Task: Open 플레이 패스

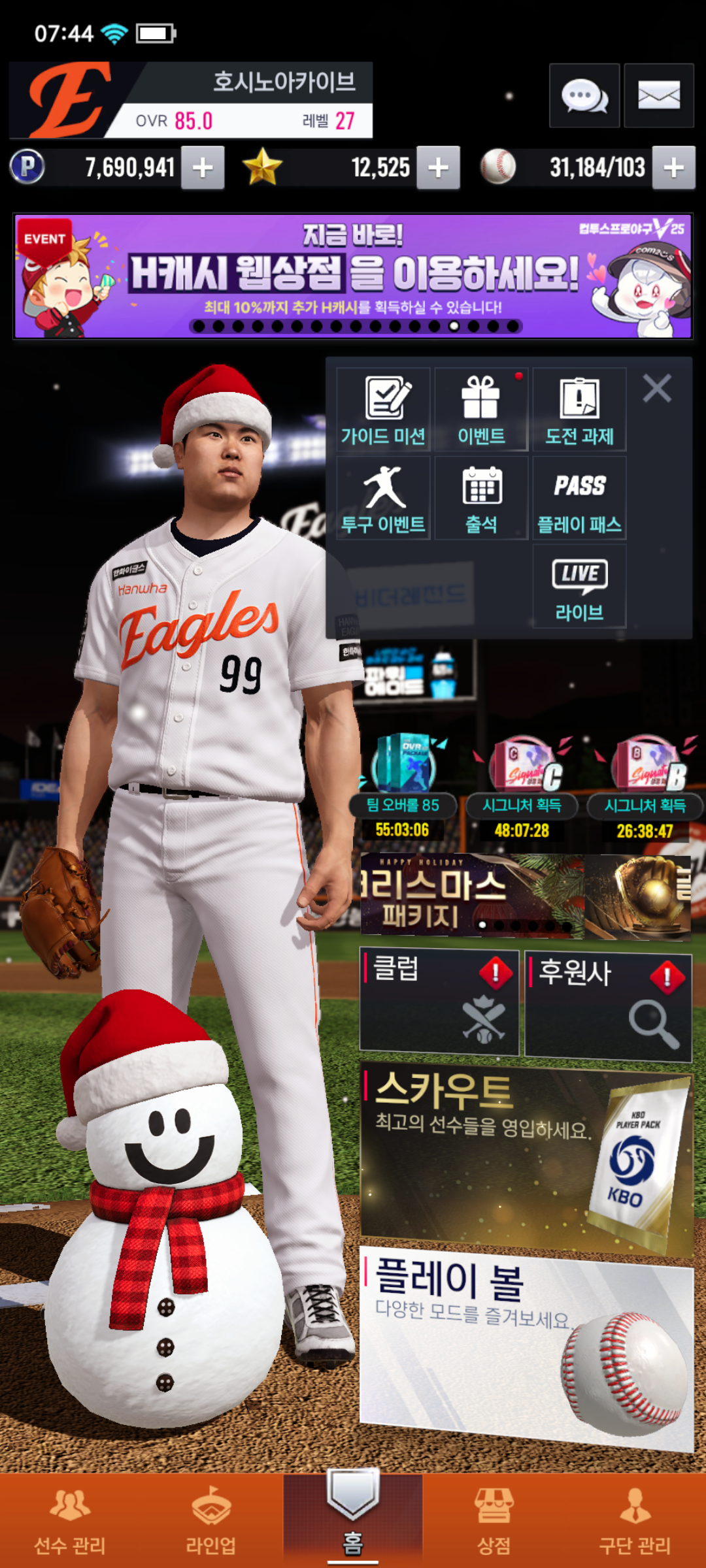Action: (579, 498)
